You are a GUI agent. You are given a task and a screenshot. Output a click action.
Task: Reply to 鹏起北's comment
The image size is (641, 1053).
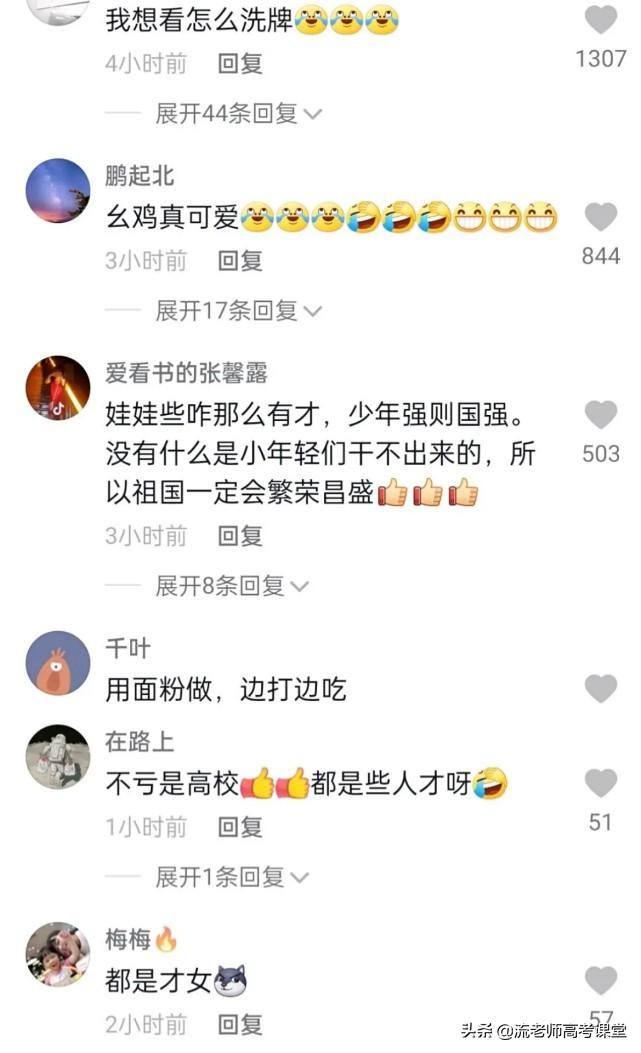coord(240,261)
